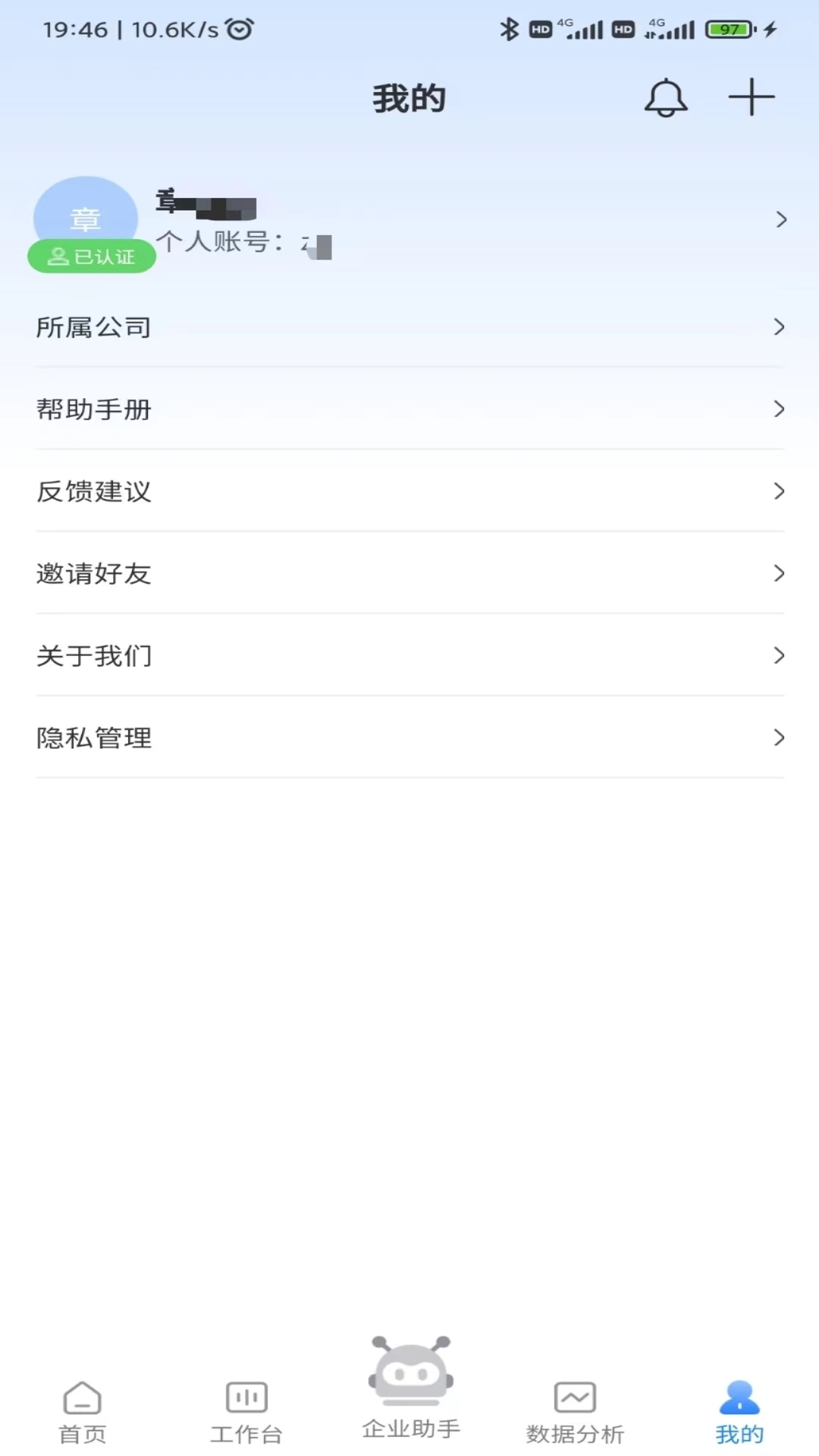Tap the alarm clock status icon
This screenshot has height=1456, width=819.
coord(237,29)
